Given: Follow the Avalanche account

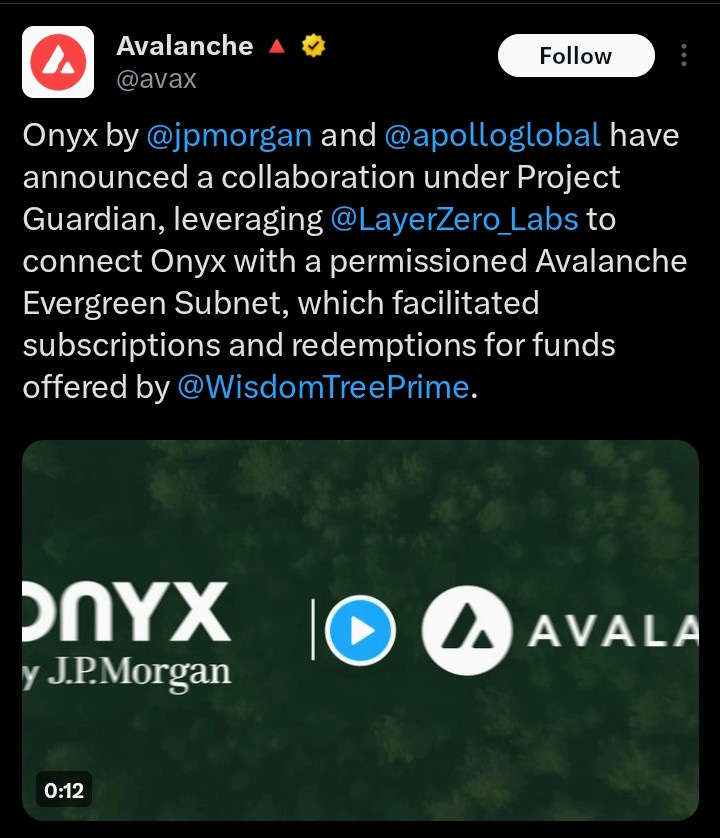Looking at the screenshot, I should pos(575,56).
